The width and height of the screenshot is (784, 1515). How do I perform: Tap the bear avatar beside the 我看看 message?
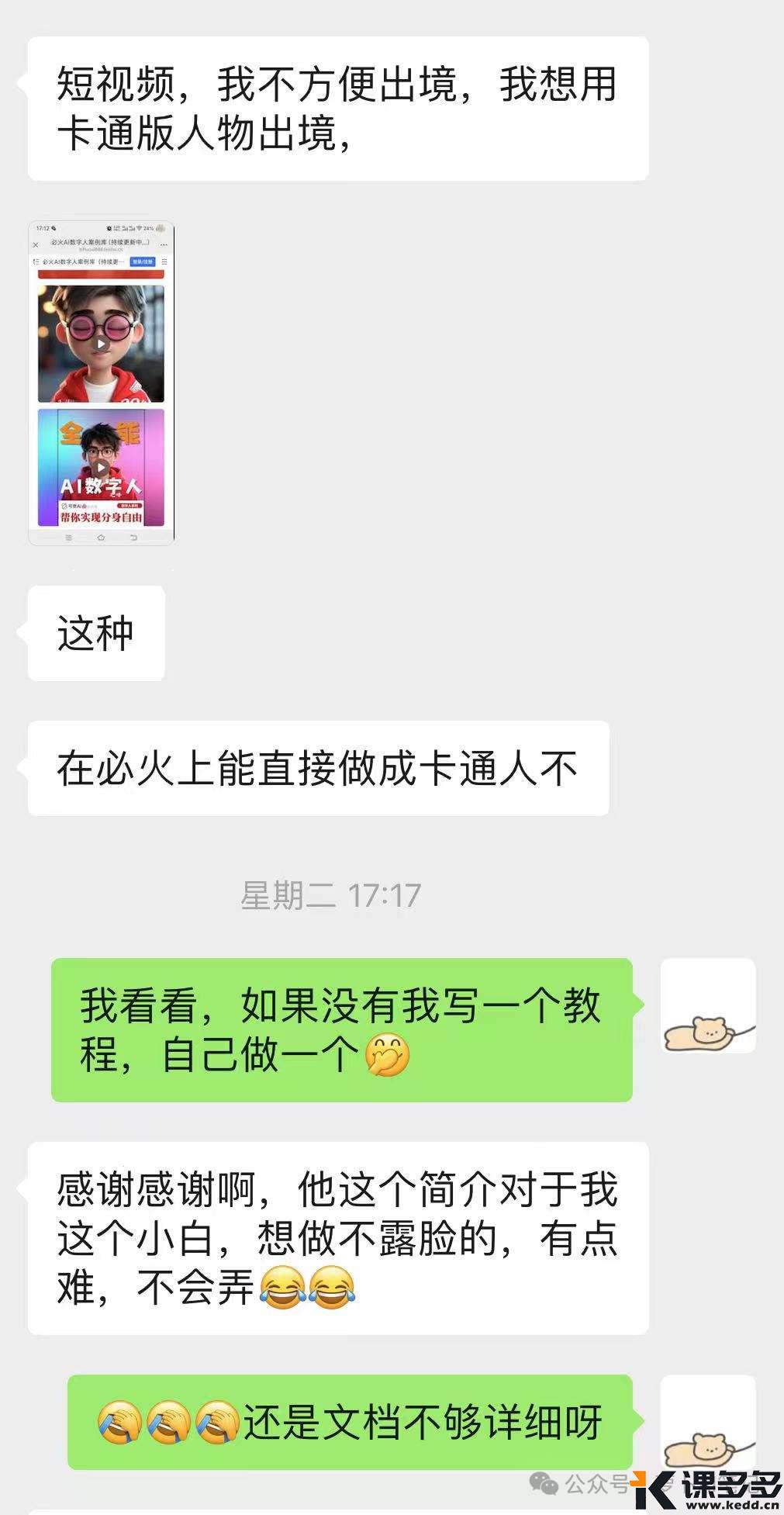pyautogui.click(x=707, y=1005)
